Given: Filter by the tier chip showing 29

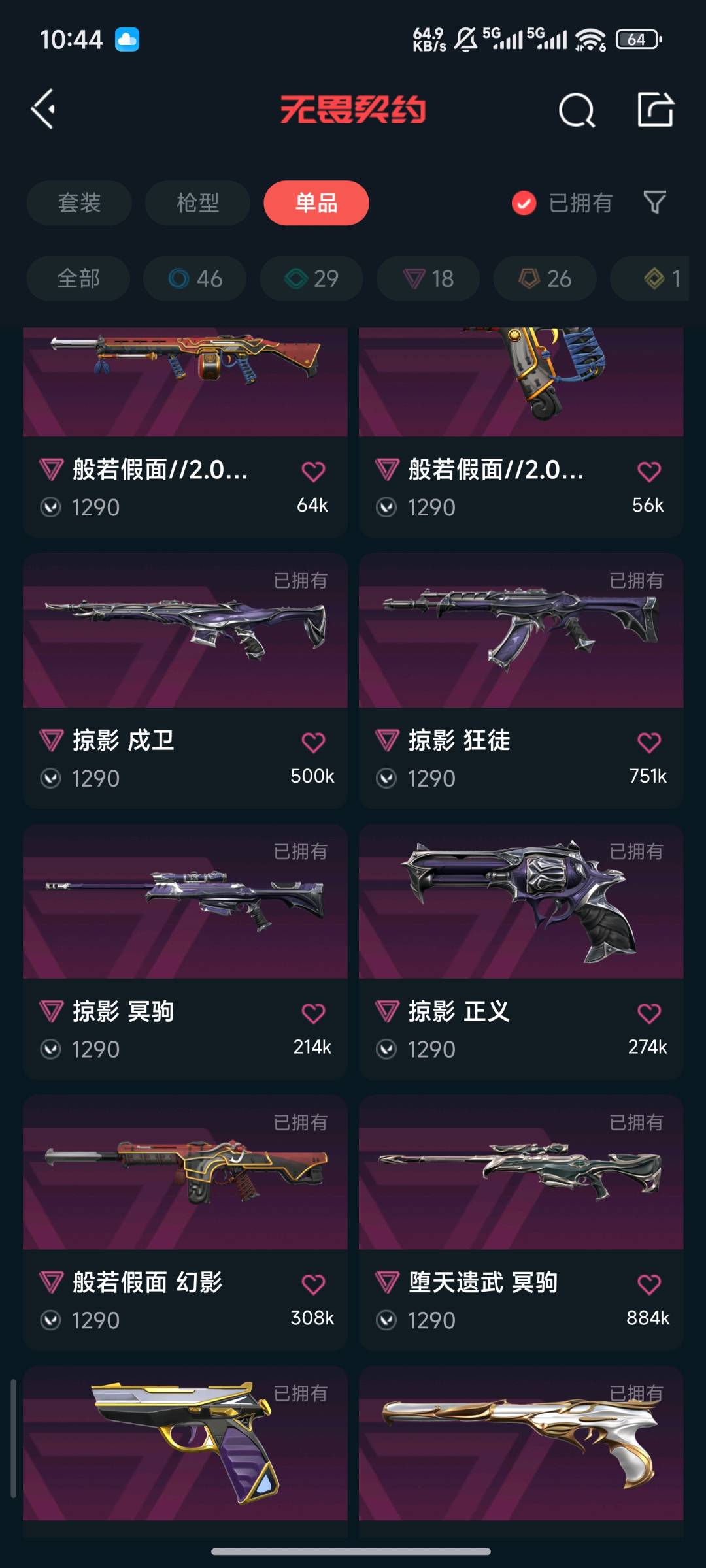Looking at the screenshot, I should (x=311, y=279).
